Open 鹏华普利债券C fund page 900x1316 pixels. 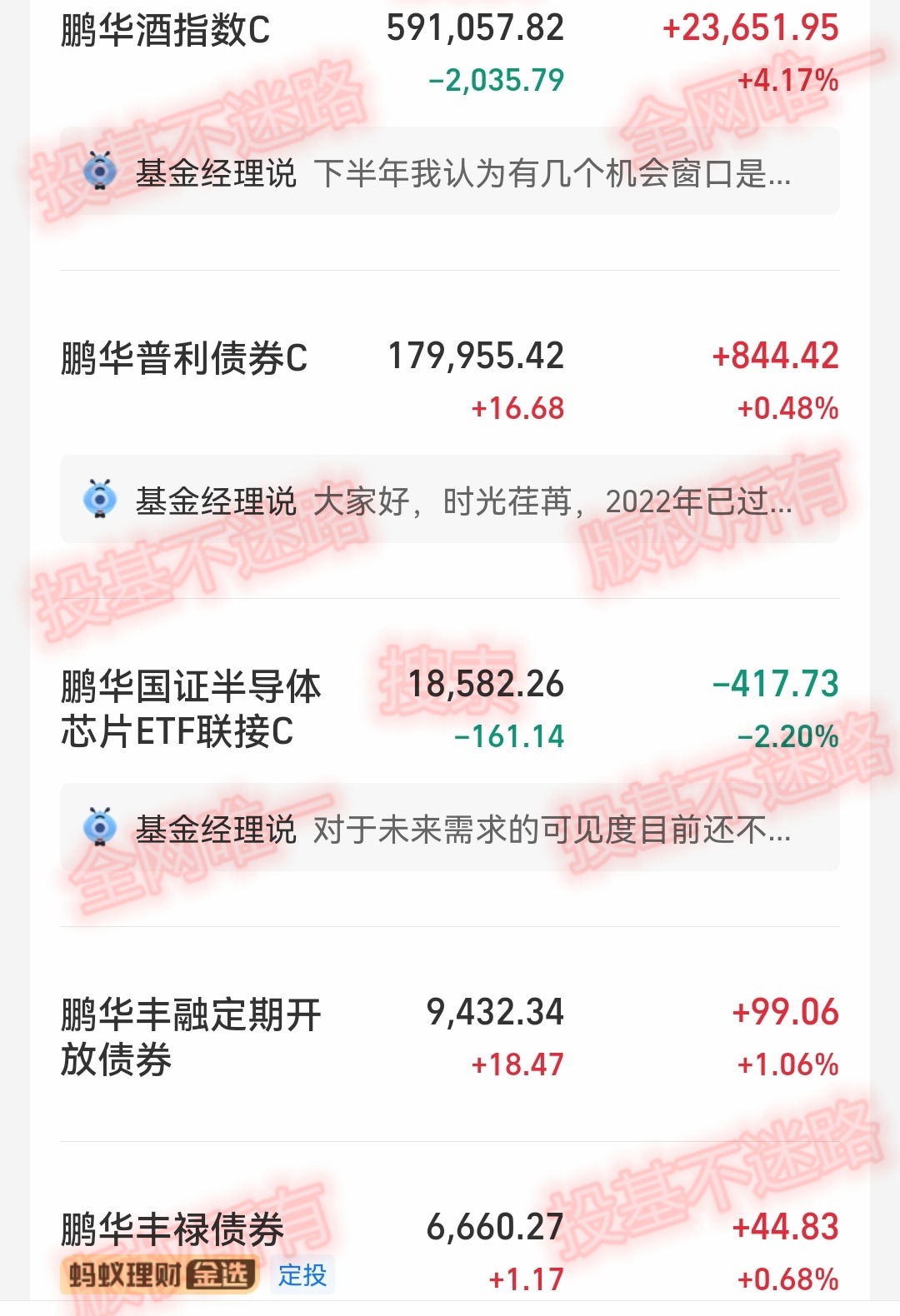pyautogui.click(x=183, y=356)
